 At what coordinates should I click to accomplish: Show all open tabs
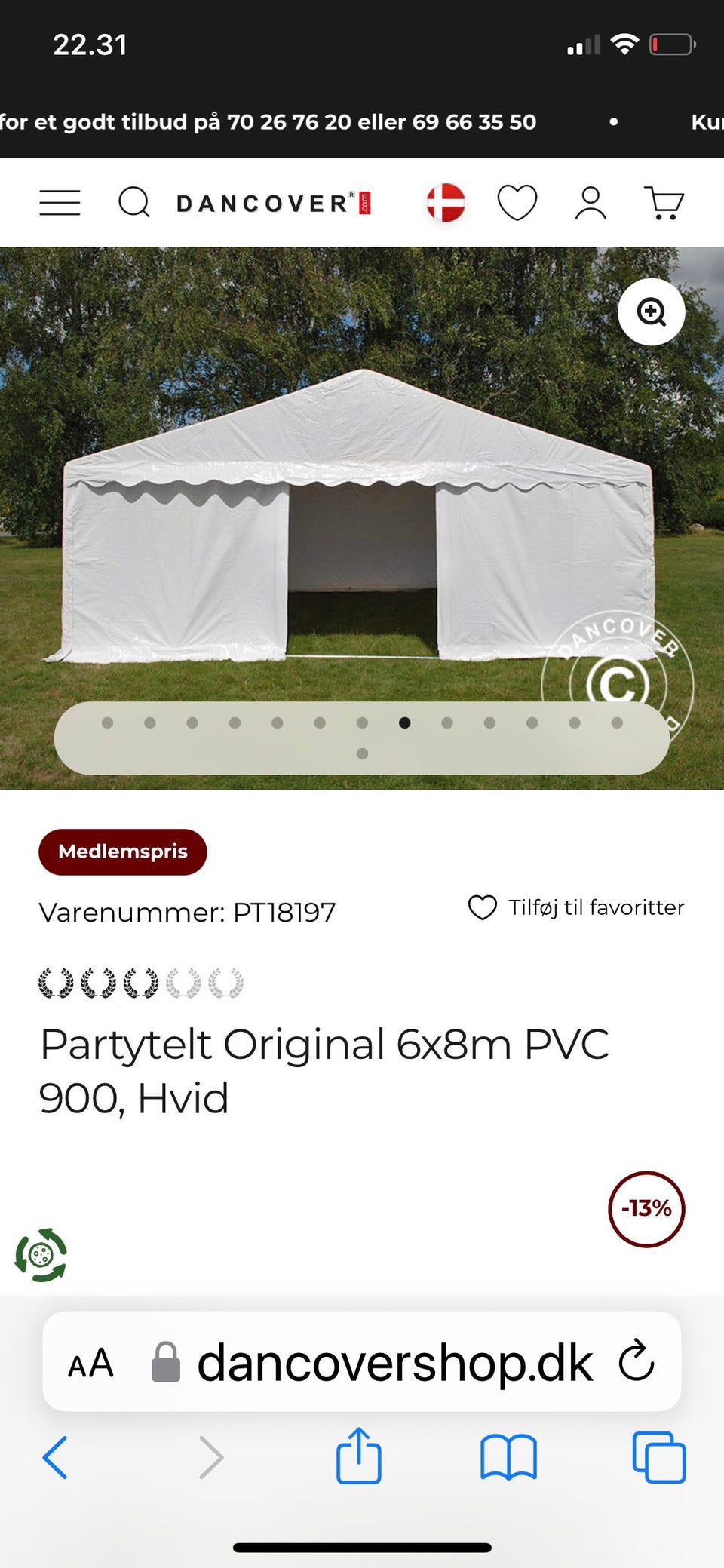[659, 1457]
